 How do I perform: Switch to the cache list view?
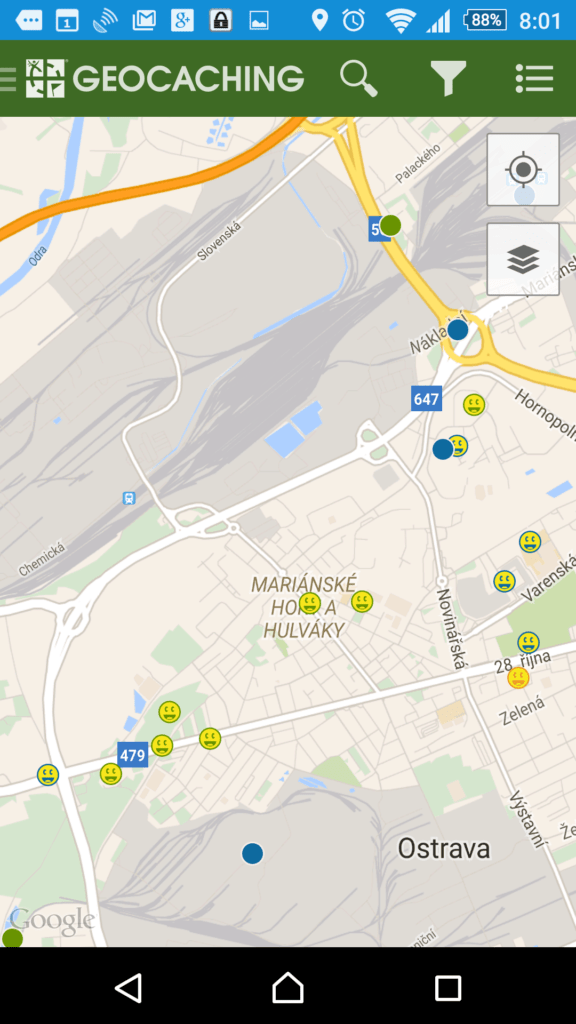click(534, 78)
